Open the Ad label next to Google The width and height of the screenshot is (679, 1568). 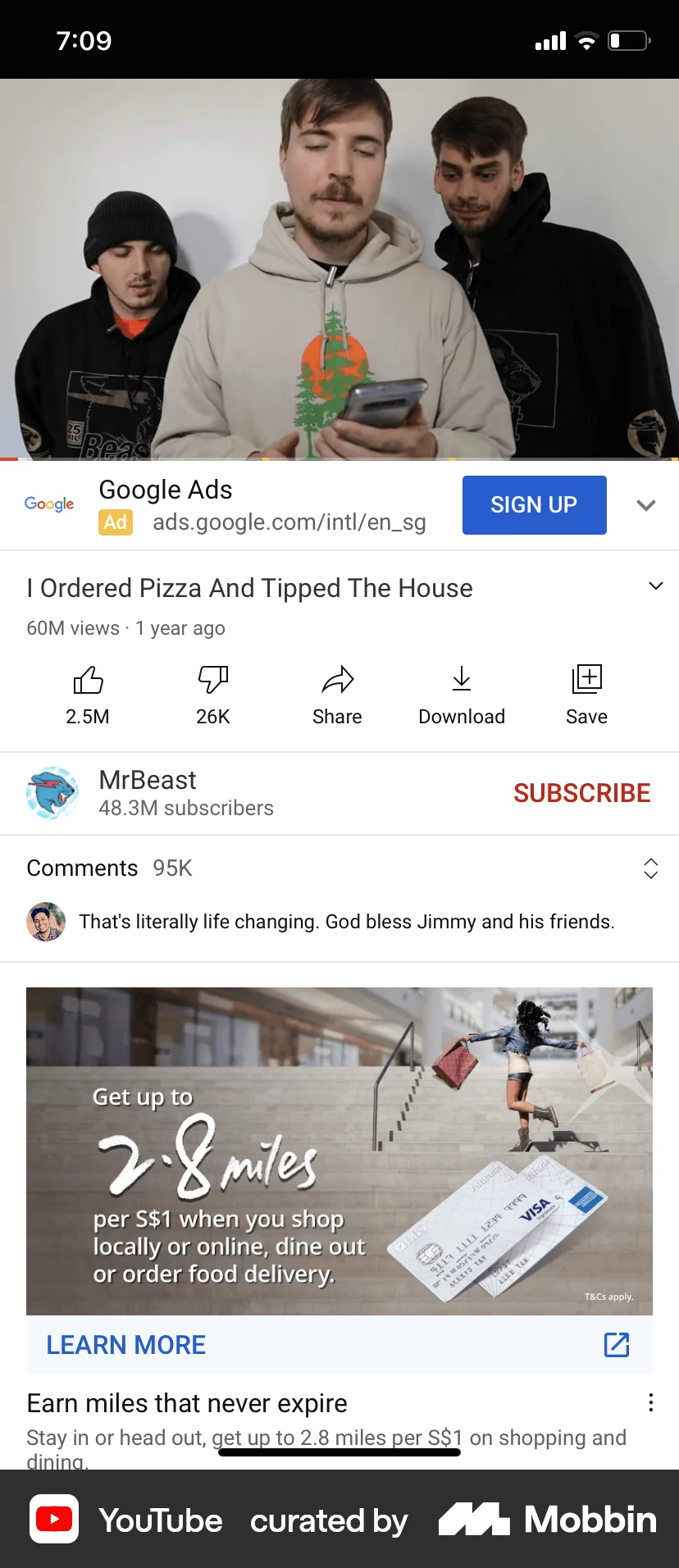[115, 522]
